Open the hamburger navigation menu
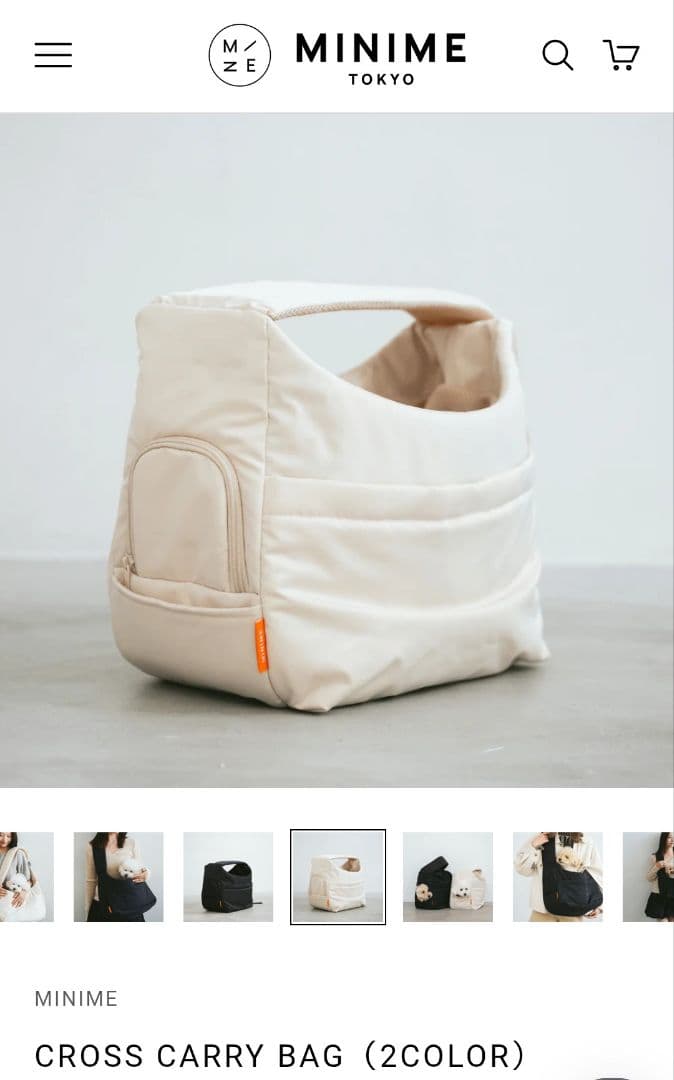Image resolution: width=674 pixels, height=1080 pixels. pyautogui.click(x=53, y=55)
